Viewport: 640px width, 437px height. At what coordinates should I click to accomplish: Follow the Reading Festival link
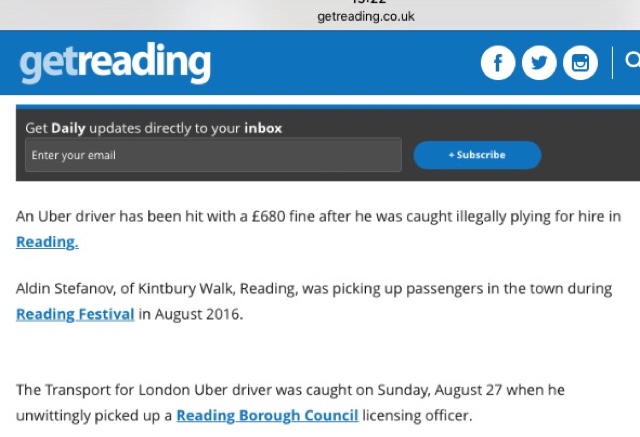[x=75, y=314]
